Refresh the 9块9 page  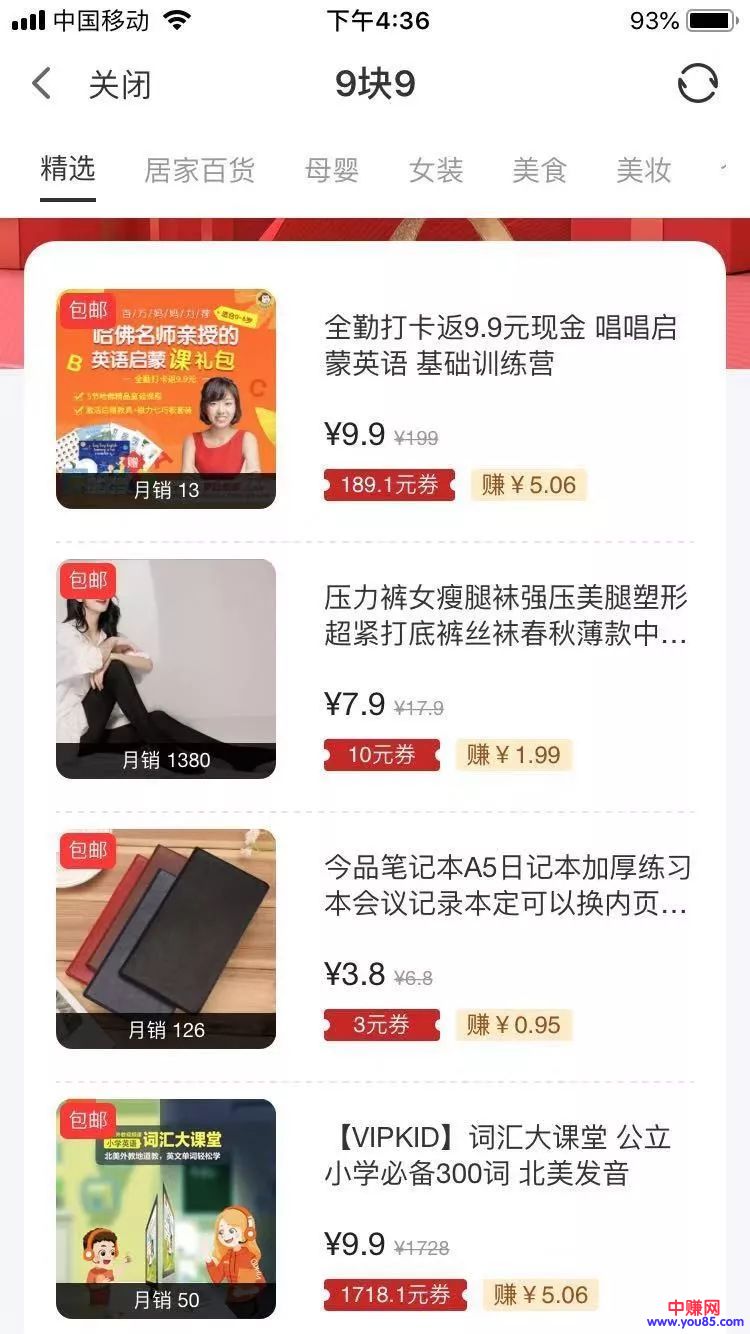pyautogui.click(x=697, y=83)
